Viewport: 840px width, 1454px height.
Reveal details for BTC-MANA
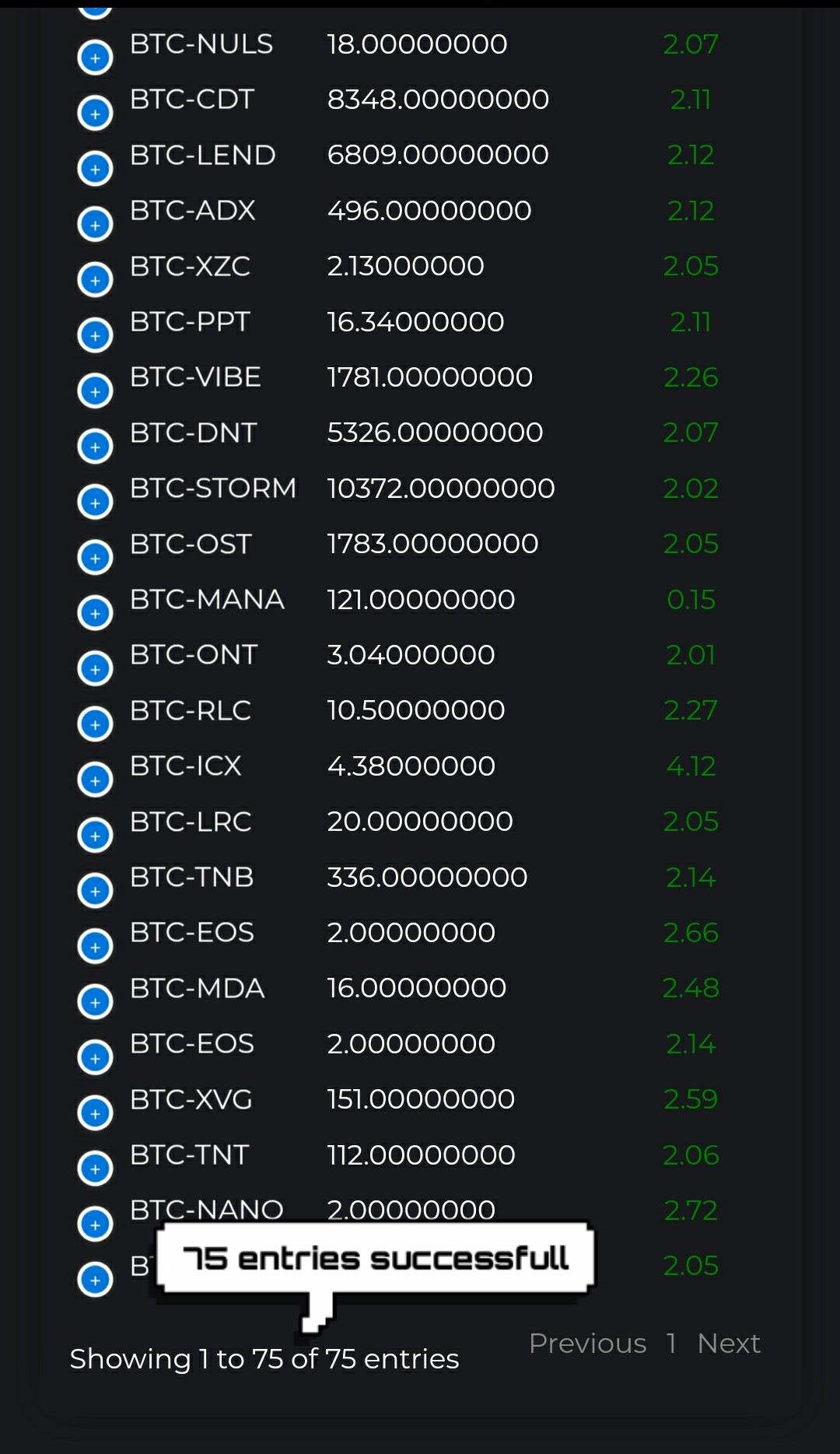pyautogui.click(x=95, y=613)
